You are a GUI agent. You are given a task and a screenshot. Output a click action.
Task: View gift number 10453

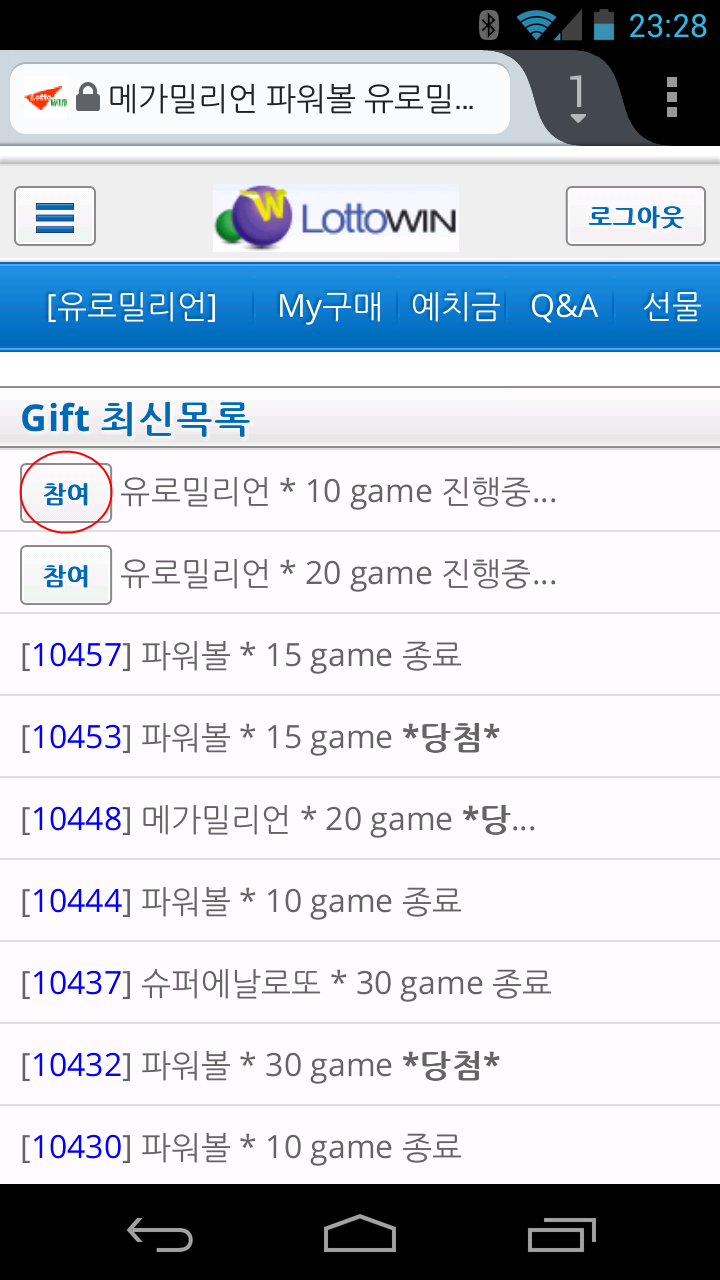coord(77,738)
